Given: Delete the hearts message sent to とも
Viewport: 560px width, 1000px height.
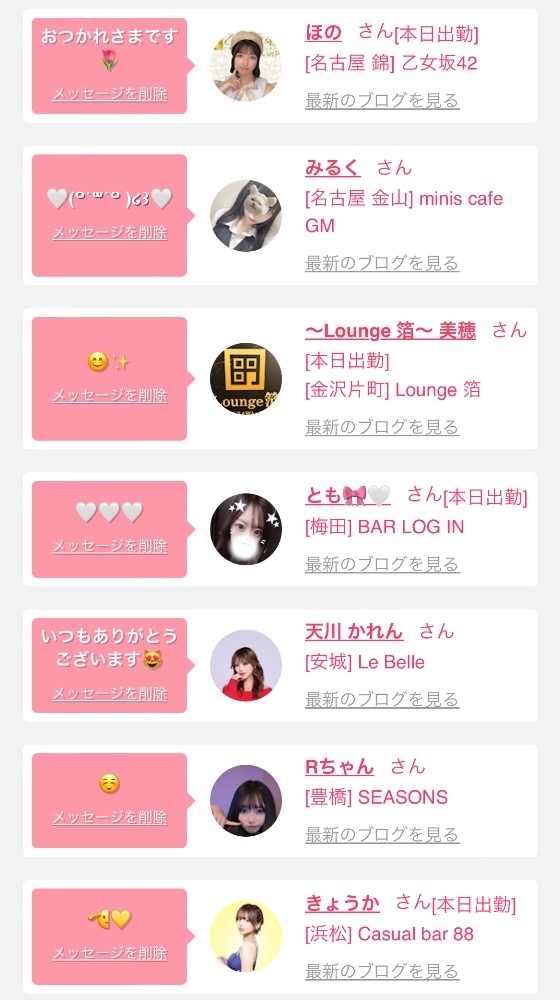Looking at the screenshot, I should click(x=110, y=546).
